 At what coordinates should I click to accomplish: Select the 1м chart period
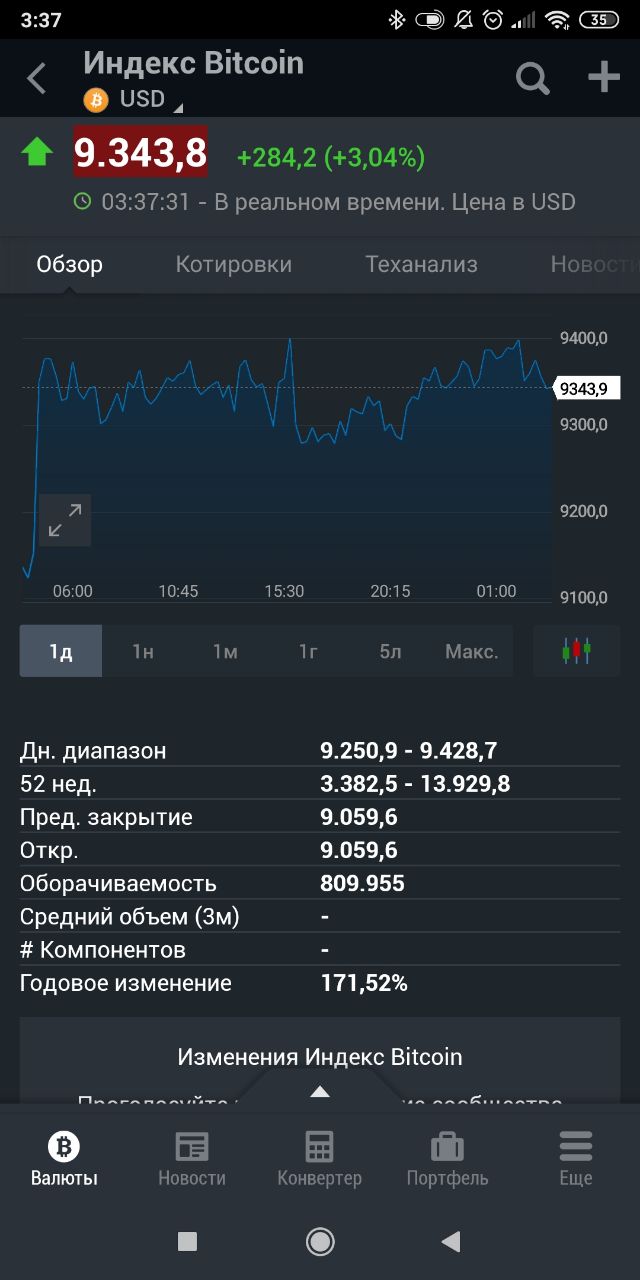(225, 651)
